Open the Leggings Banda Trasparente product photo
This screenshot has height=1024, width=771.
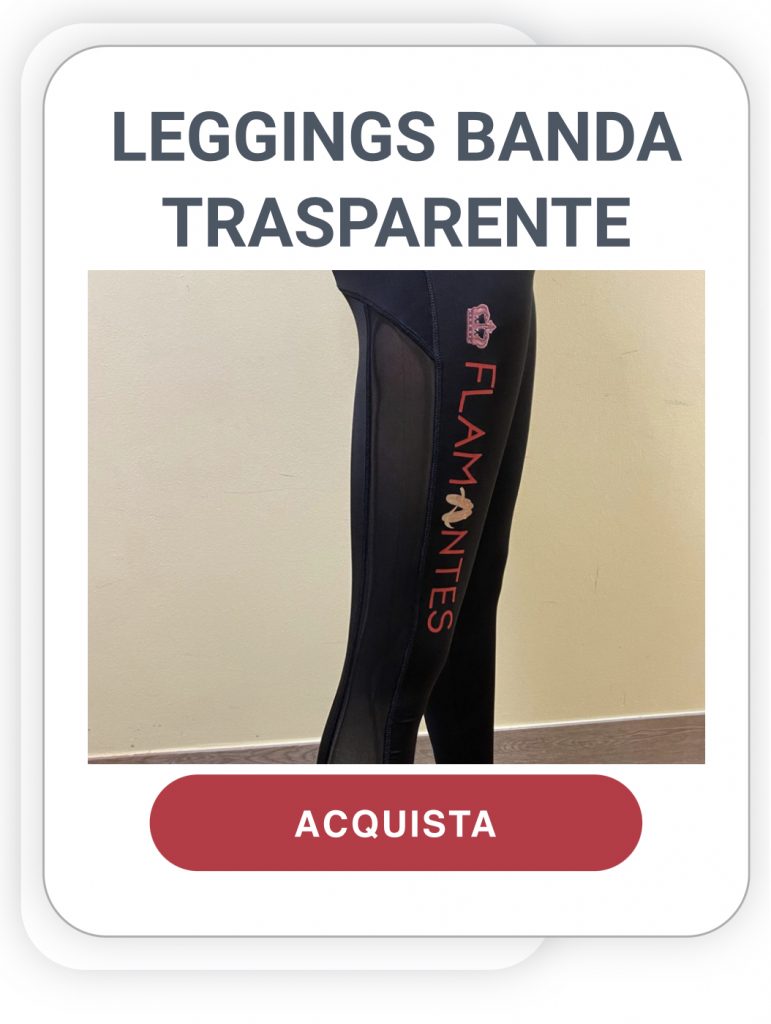(396, 516)
